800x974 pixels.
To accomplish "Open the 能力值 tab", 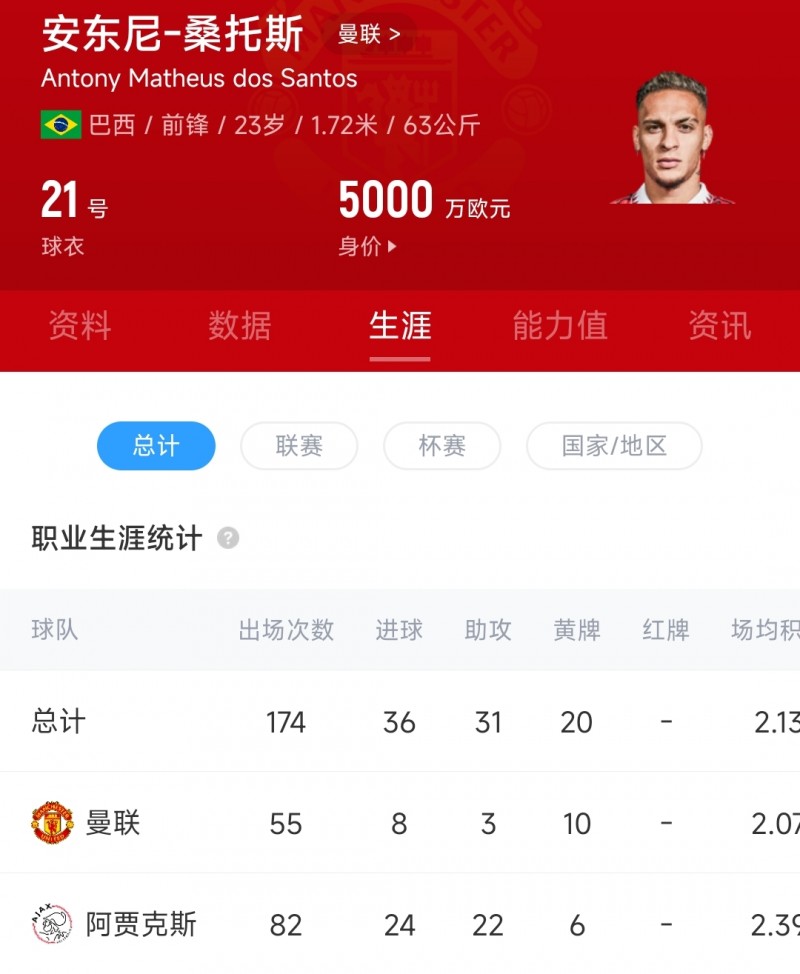I will [558, 326].
